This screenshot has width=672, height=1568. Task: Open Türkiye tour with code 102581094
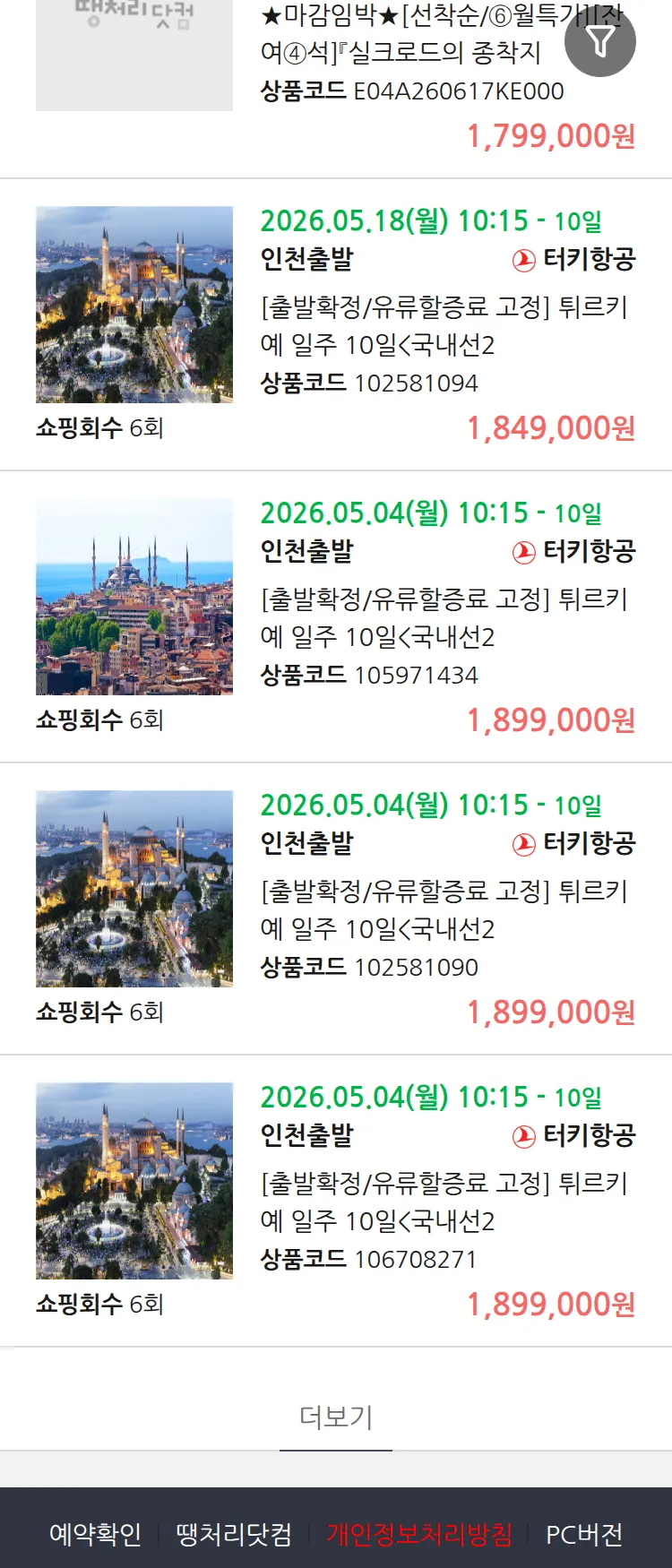tap(444, 326)
